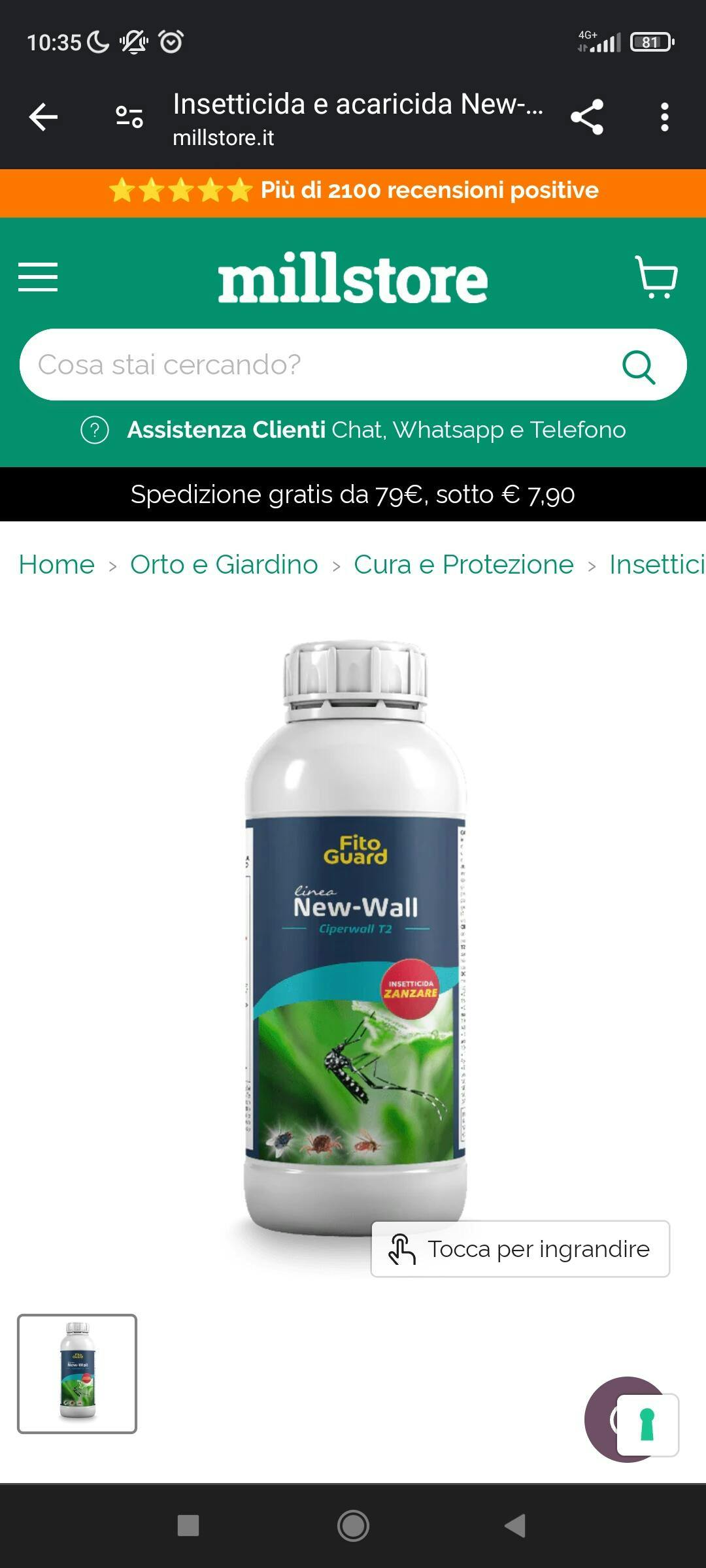Open the site settings icon near the URL
The height and width of the screenshot is (1568, 706).
pos(129,118)
